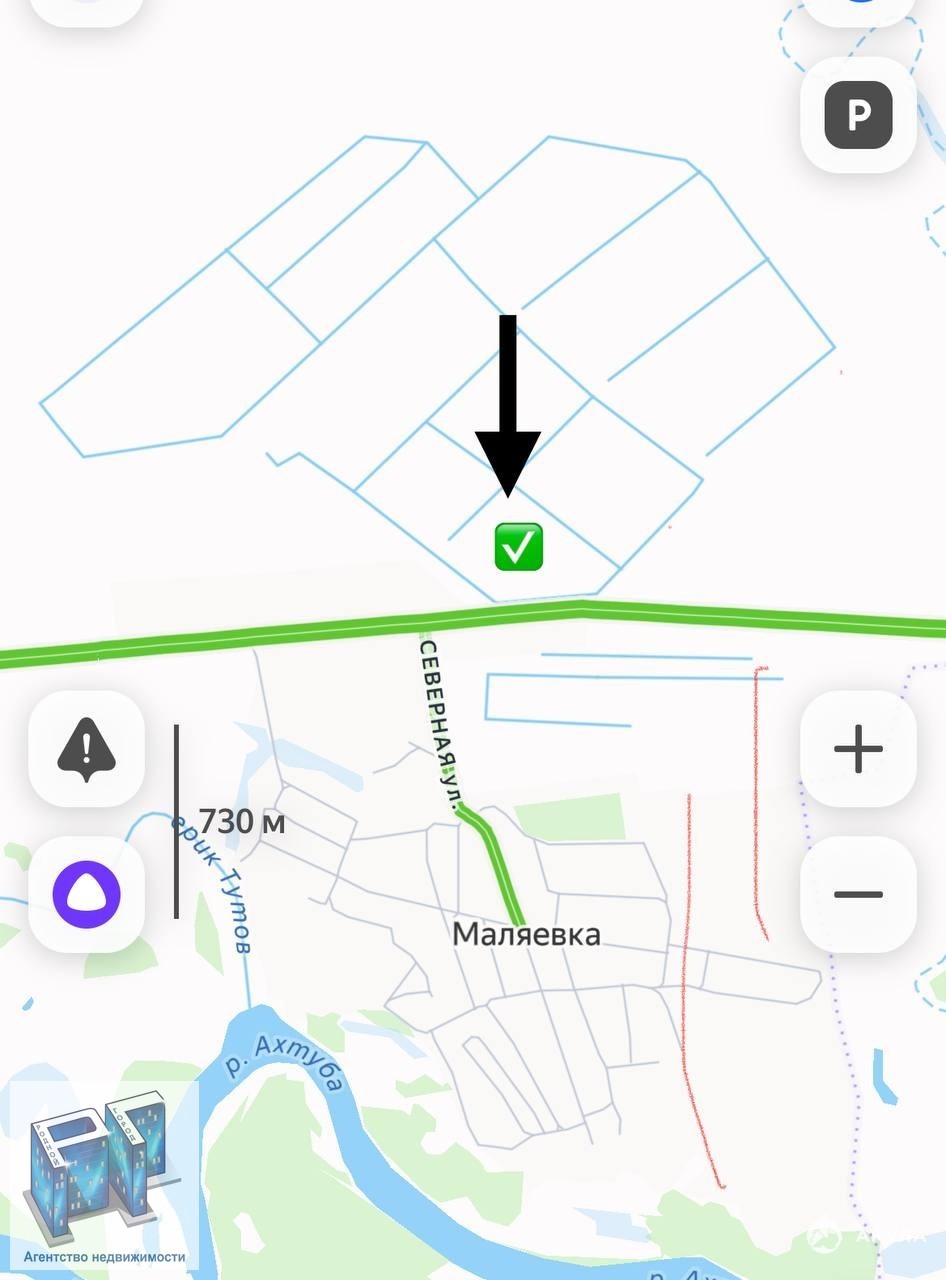
Task: Zoom in on the map
Action: coord(858,749)
